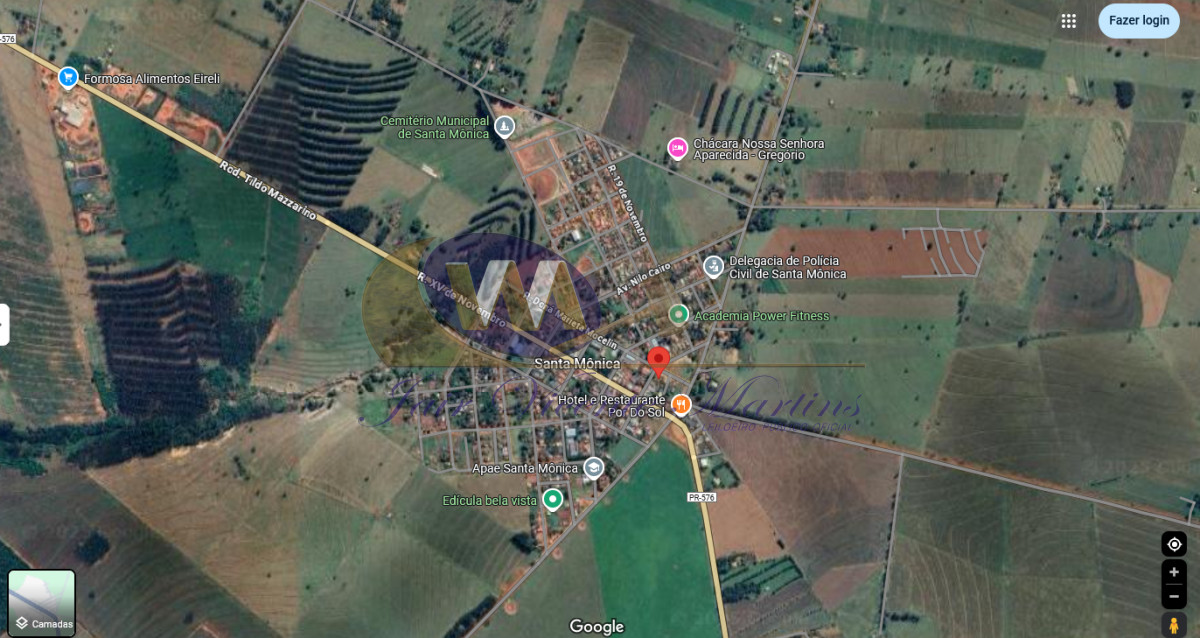The height and width of the screenshot is (638, 1200).
Task: Zoom out with the minus button
Action: pyautogui.click(x=1174, y=597)
